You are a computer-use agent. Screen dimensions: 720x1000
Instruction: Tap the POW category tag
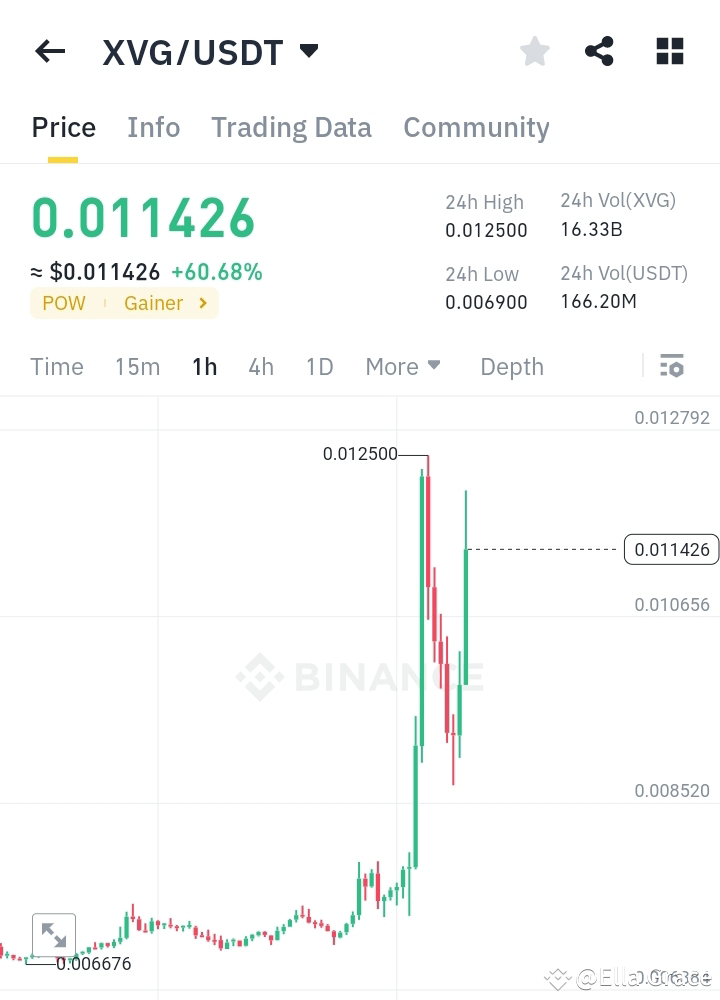[63, 303]
